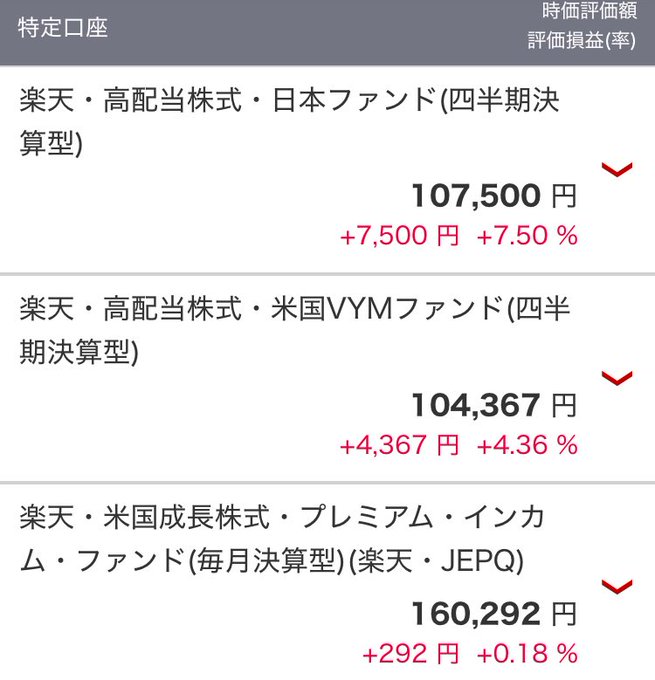Screen dimensions: 655x680
Task: Expand the 楽天・JEPQ fund chevron
Action: [618, 586]
